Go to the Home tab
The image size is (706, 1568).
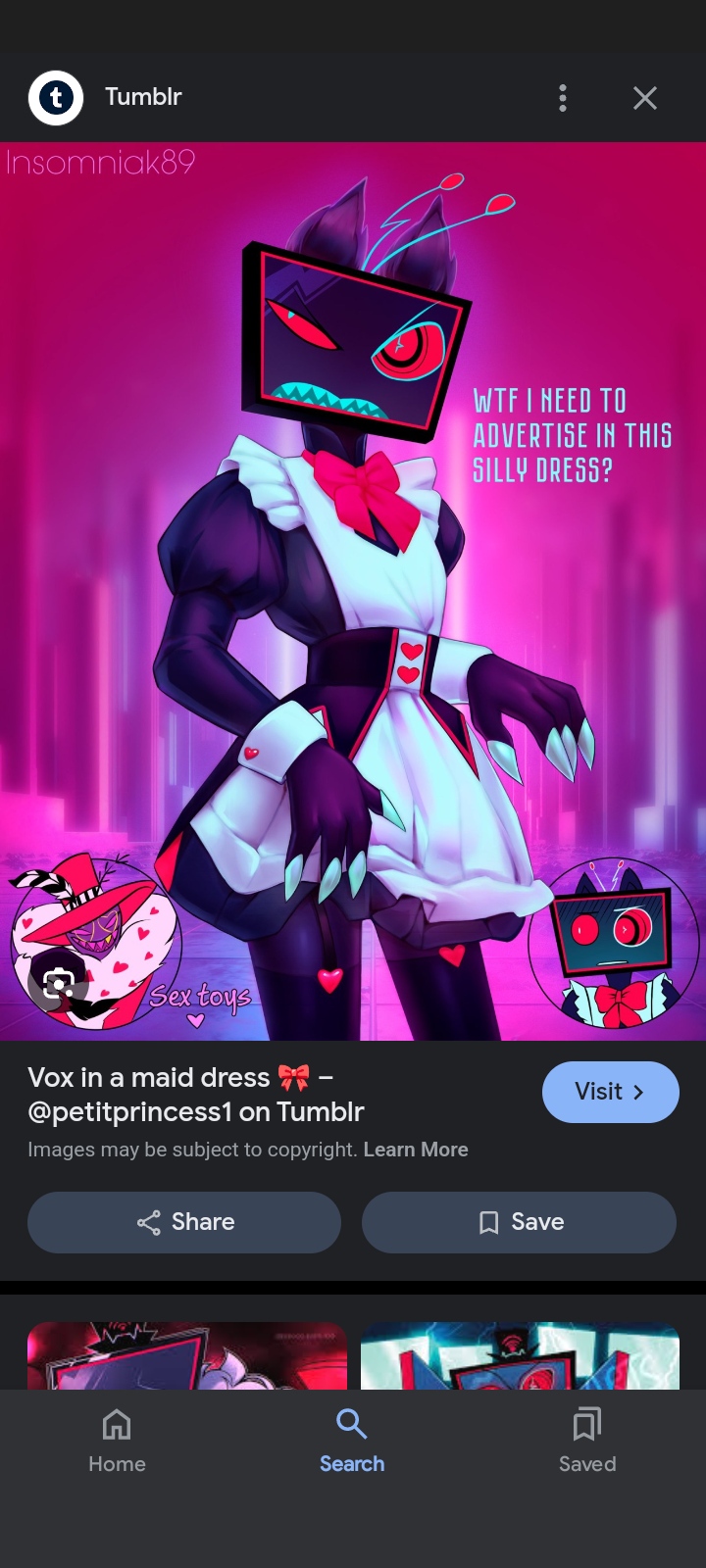(x=117, y=1440)
